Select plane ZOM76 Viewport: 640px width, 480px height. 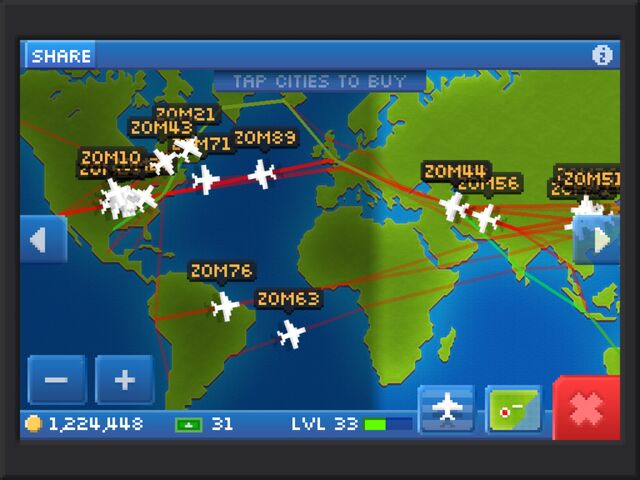tap(225, 306)
